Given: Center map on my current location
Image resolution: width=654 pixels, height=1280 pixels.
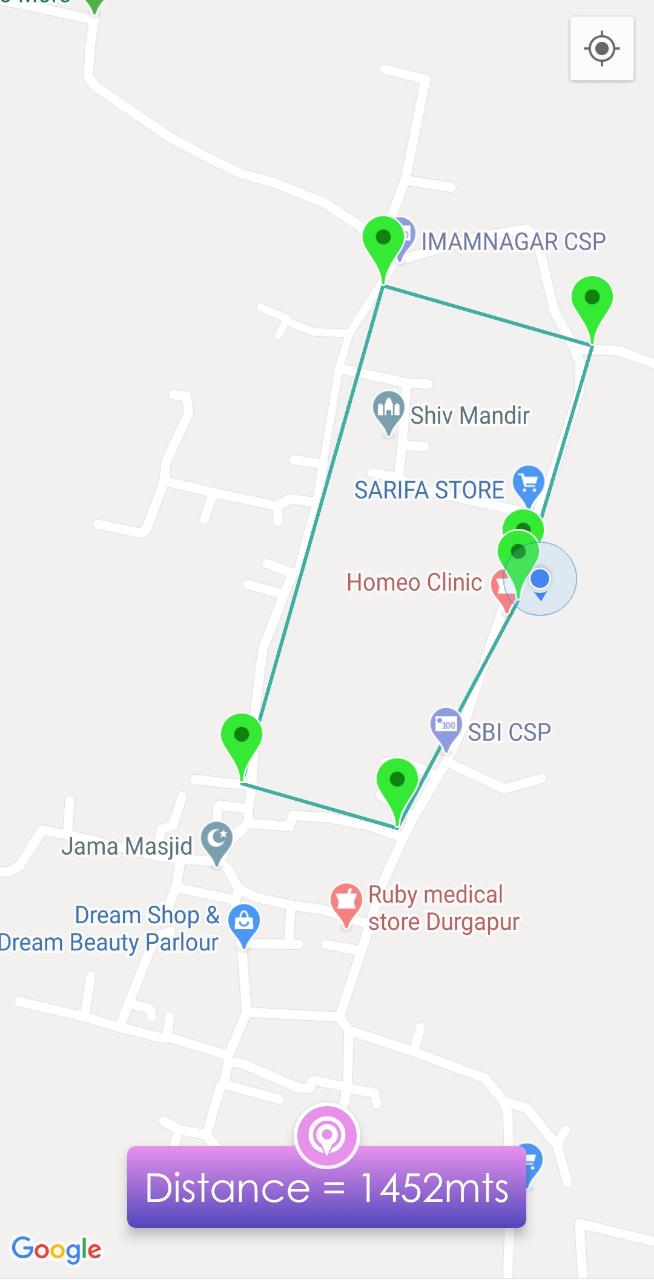Looking at the screenshot, I should (x=601, y=48).
